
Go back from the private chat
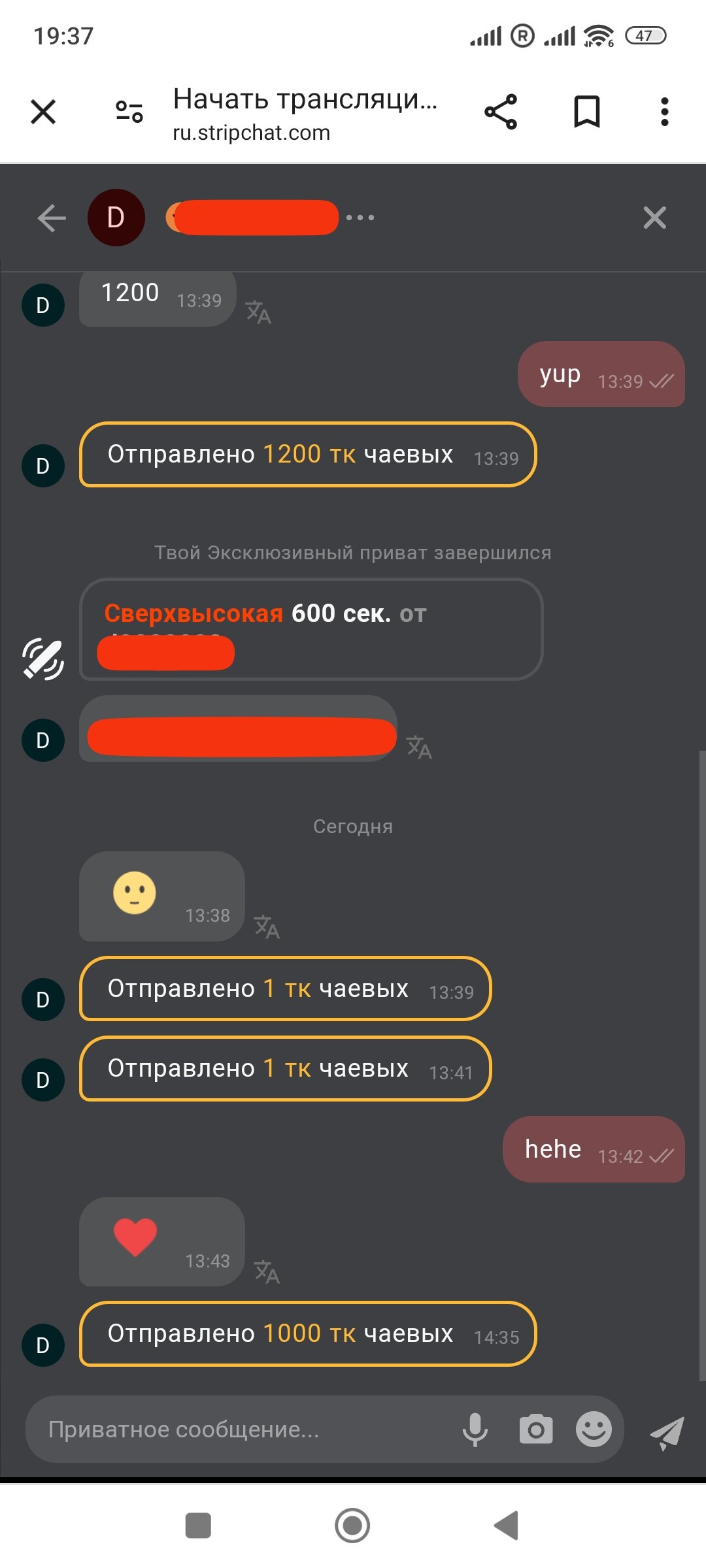point(52,218)
